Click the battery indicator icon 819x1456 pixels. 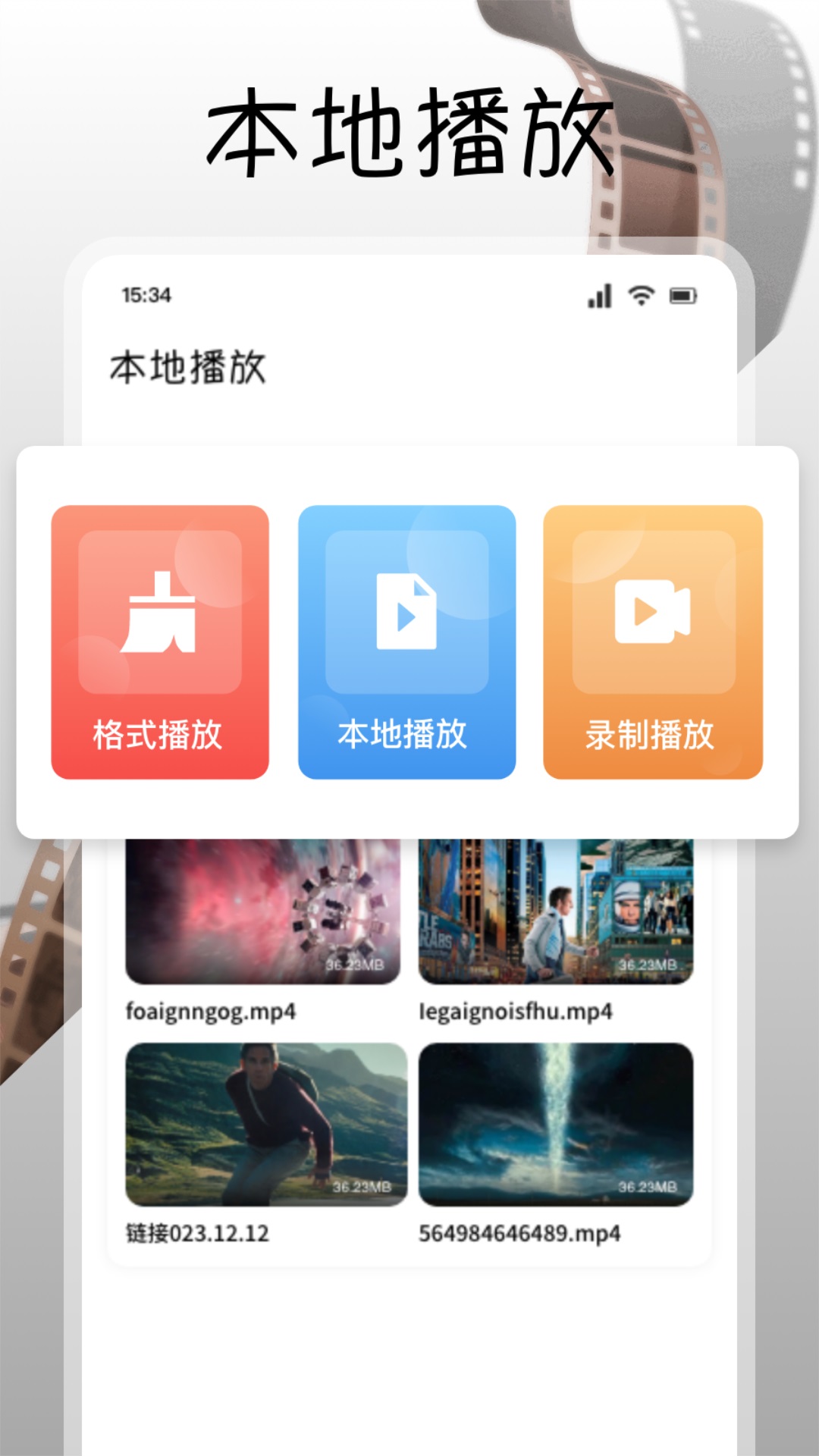coord(682,297)
